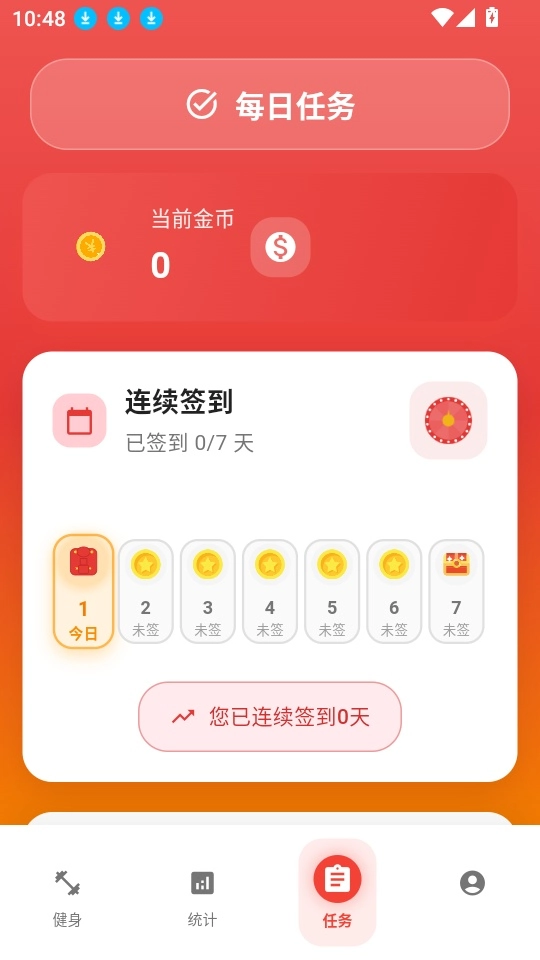The image size is (540, 960).
Task: Open the 任务 tab
Action: coord(337,892)
